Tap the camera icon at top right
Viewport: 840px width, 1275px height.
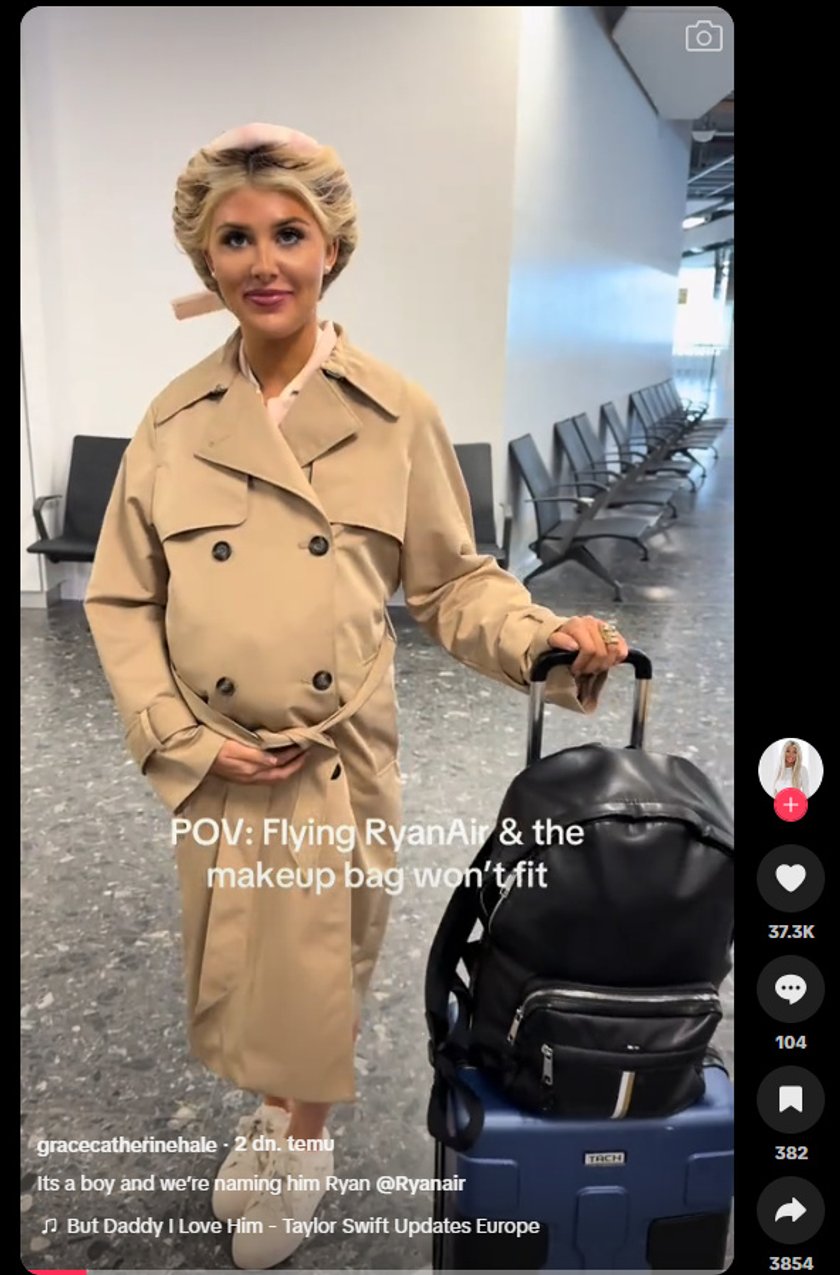click(x=703, y=36)
